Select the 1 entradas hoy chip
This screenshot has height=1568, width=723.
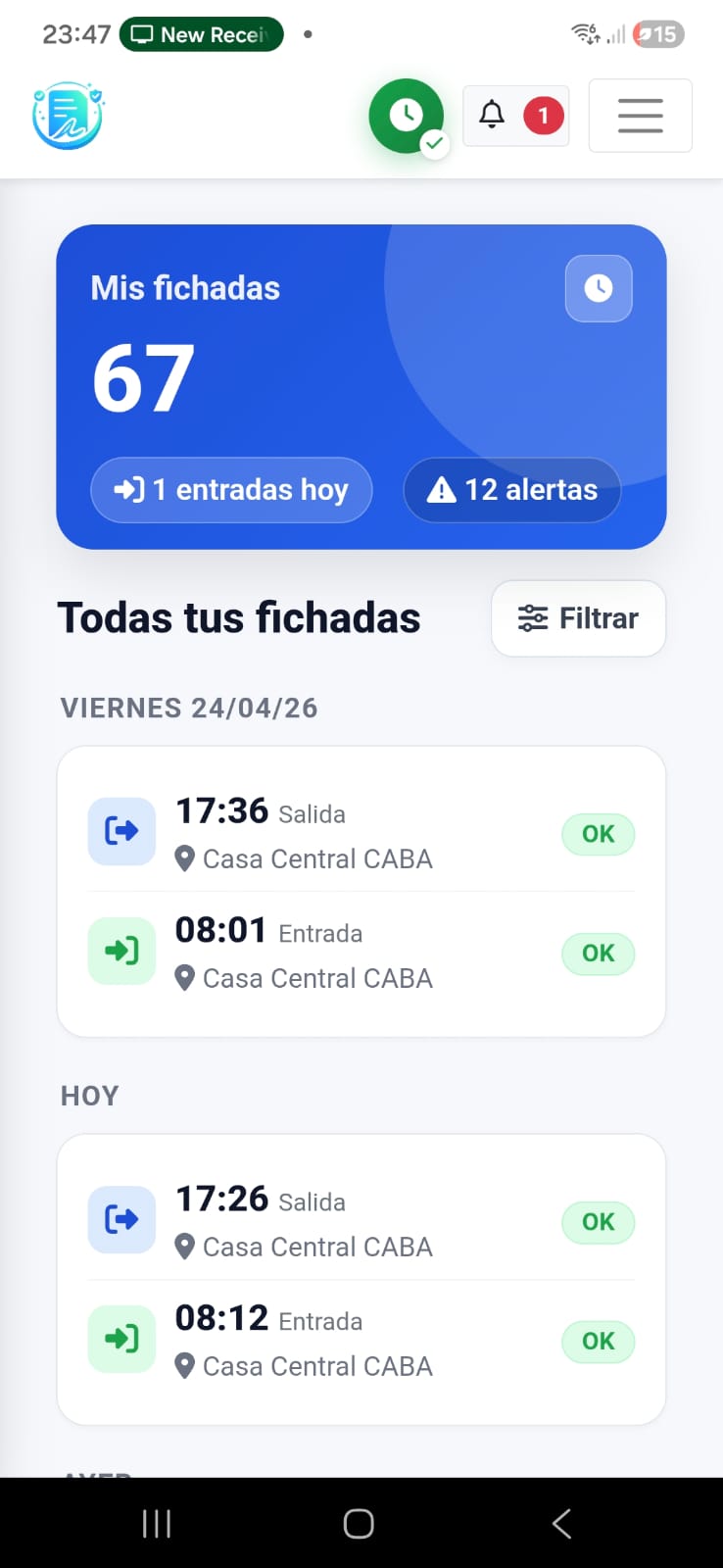[231, 490]
